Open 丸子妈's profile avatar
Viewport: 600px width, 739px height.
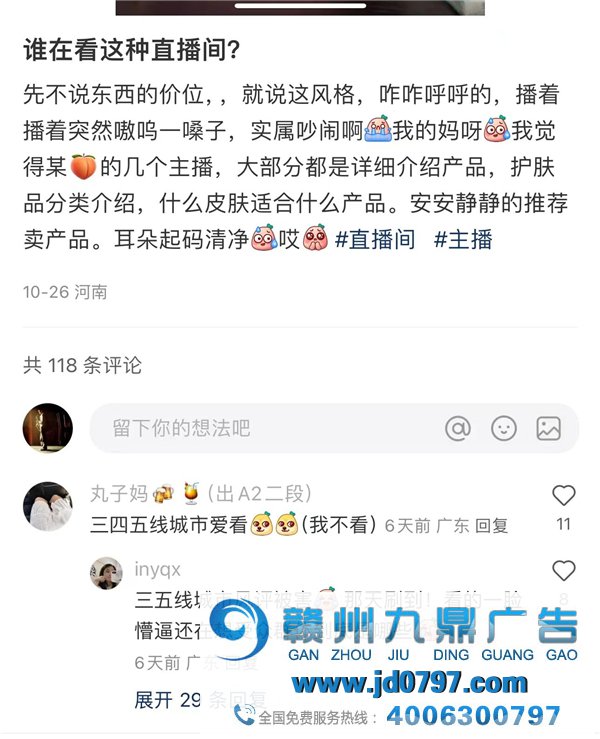click(47, 506)
